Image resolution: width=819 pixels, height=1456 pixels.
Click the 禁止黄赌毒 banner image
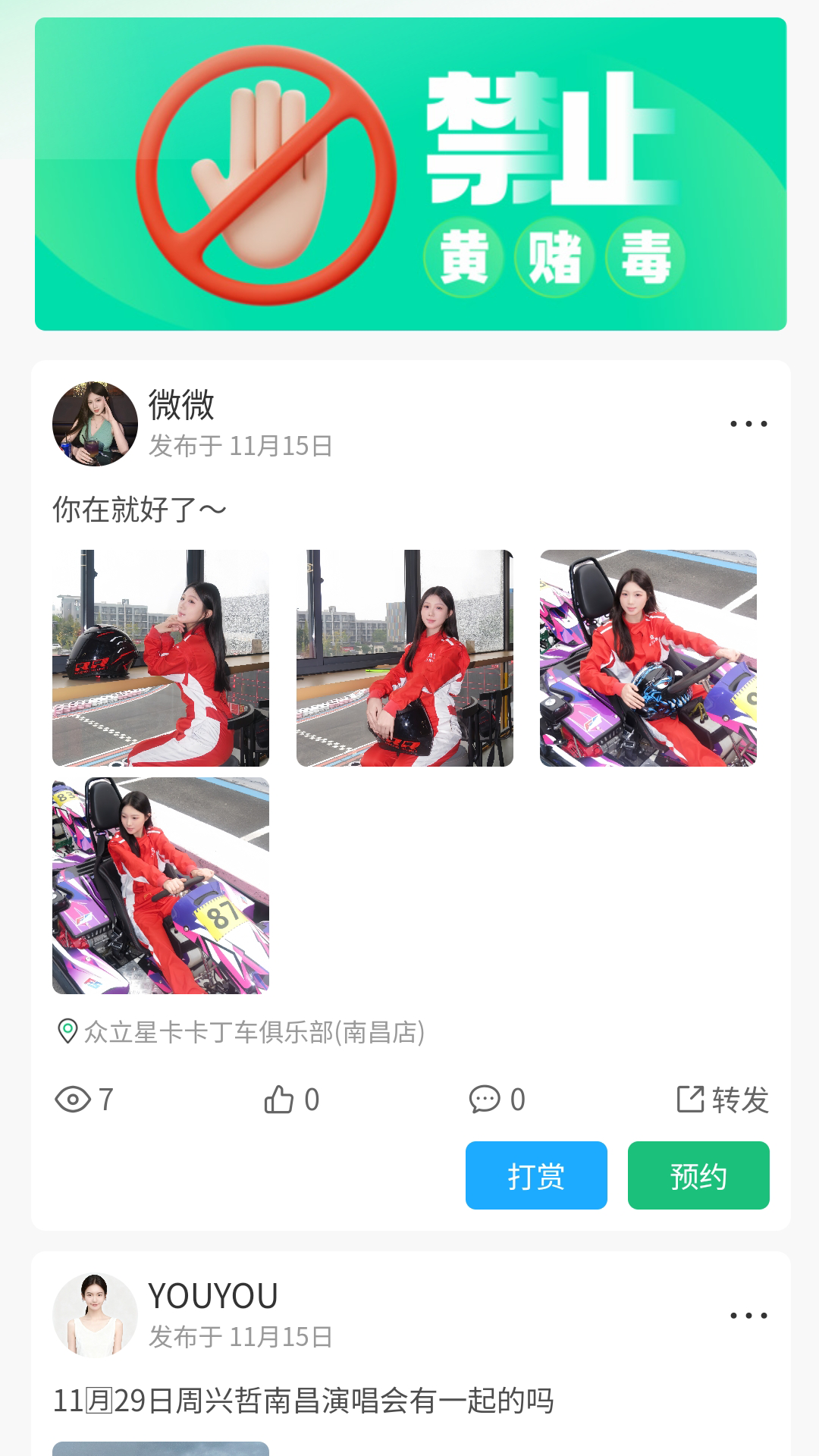[409, 174]
